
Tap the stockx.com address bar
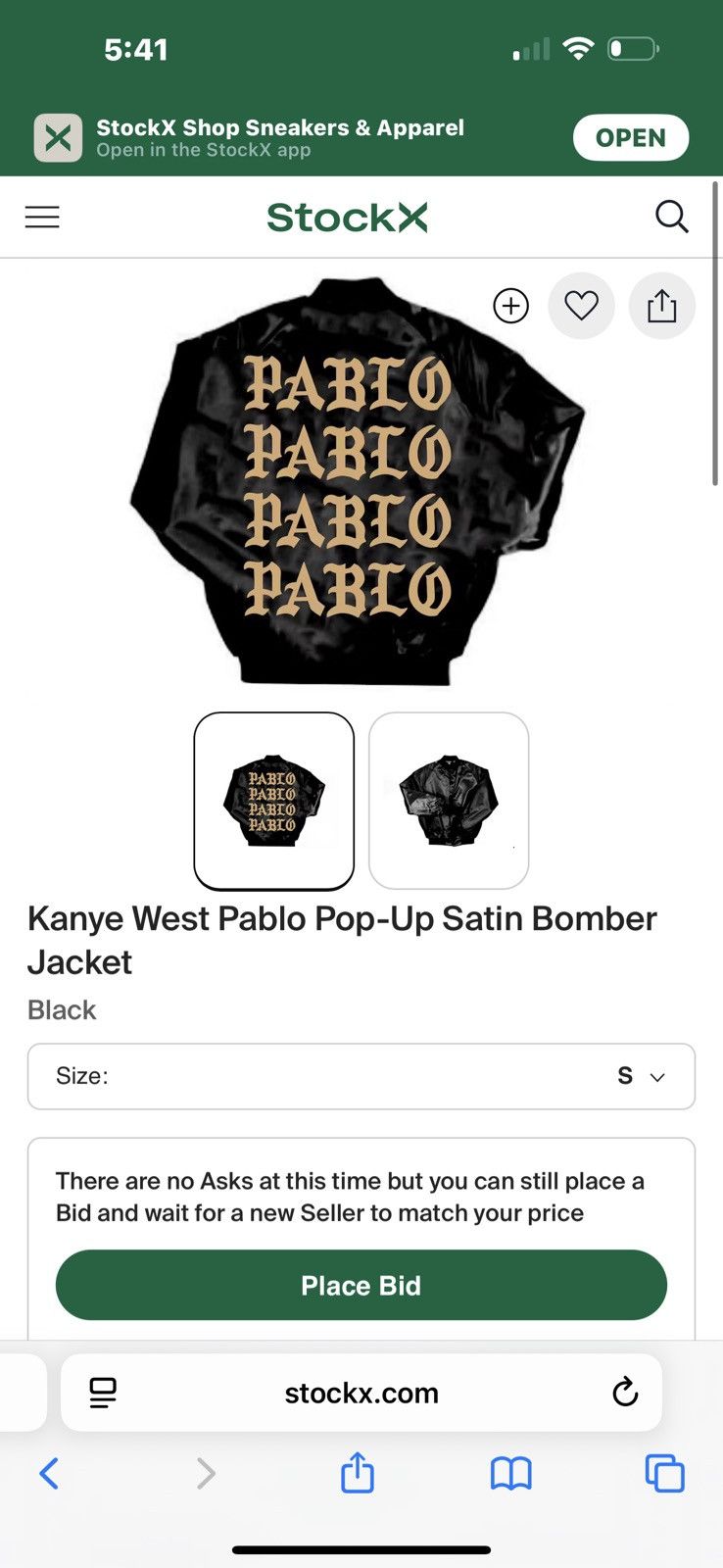(361, 1393)
